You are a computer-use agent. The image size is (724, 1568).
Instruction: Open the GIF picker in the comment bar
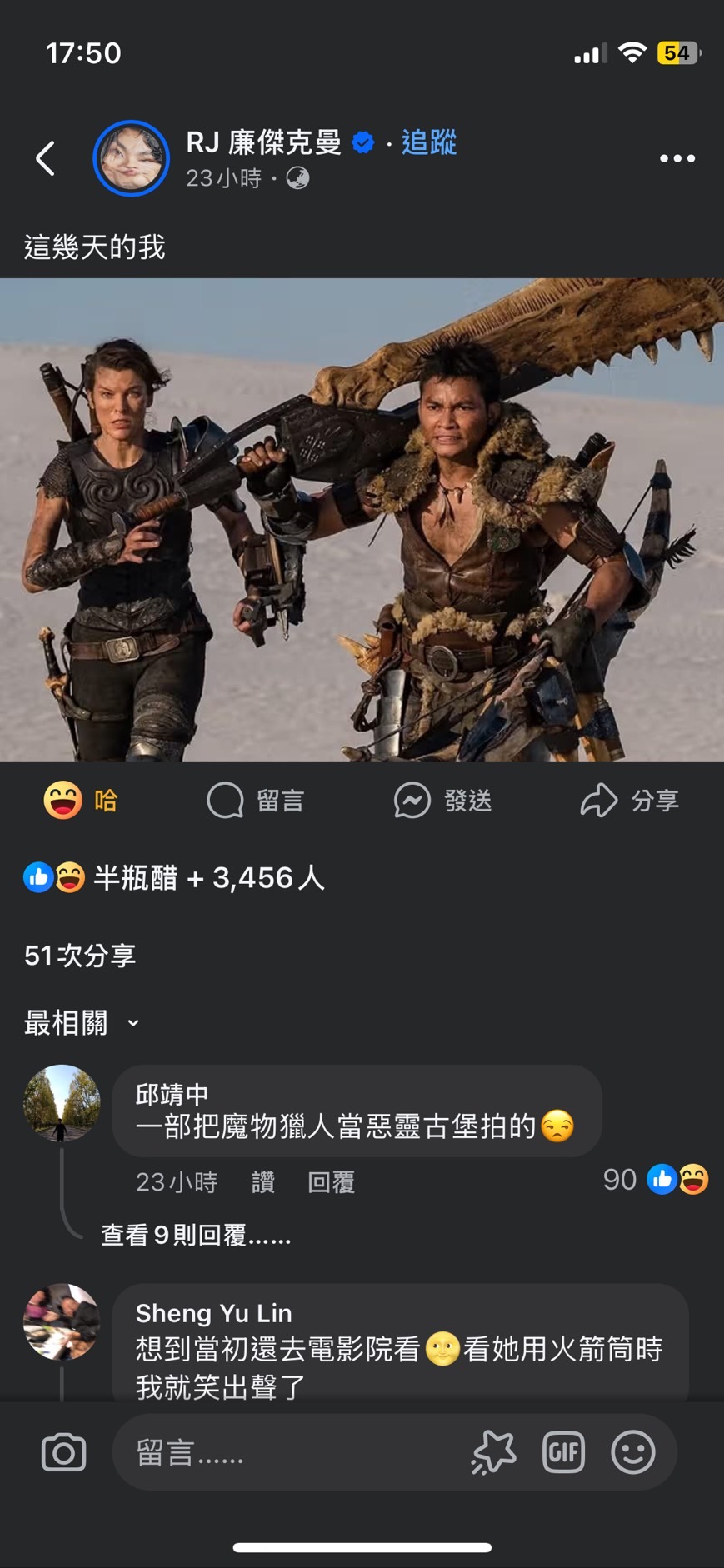click(563, 1452)
